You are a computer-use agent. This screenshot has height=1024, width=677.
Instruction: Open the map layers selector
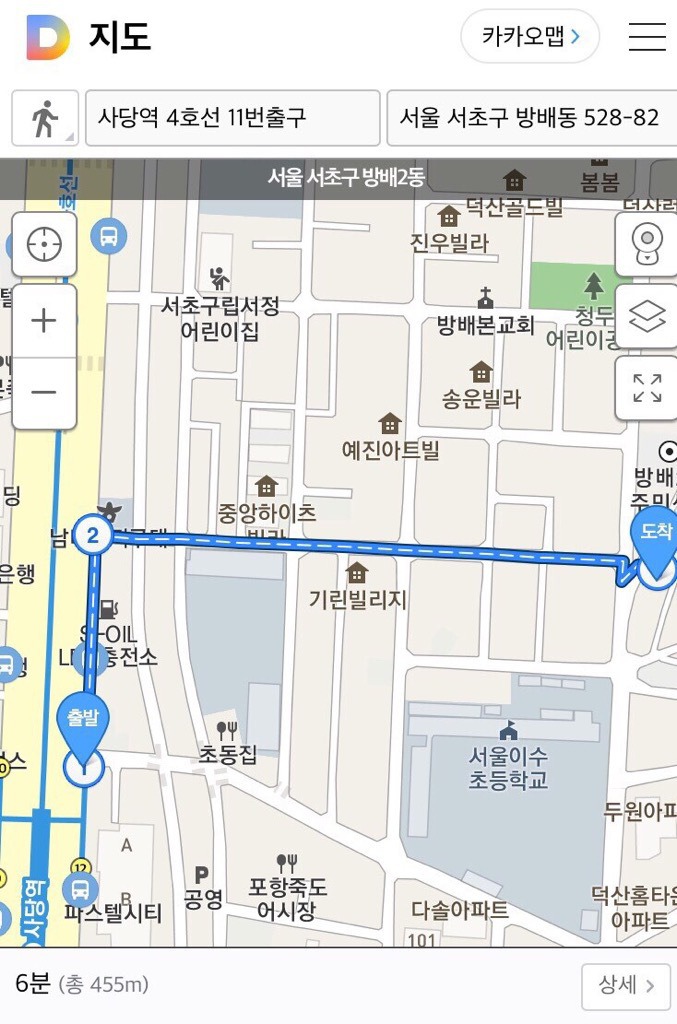point(647,317)
